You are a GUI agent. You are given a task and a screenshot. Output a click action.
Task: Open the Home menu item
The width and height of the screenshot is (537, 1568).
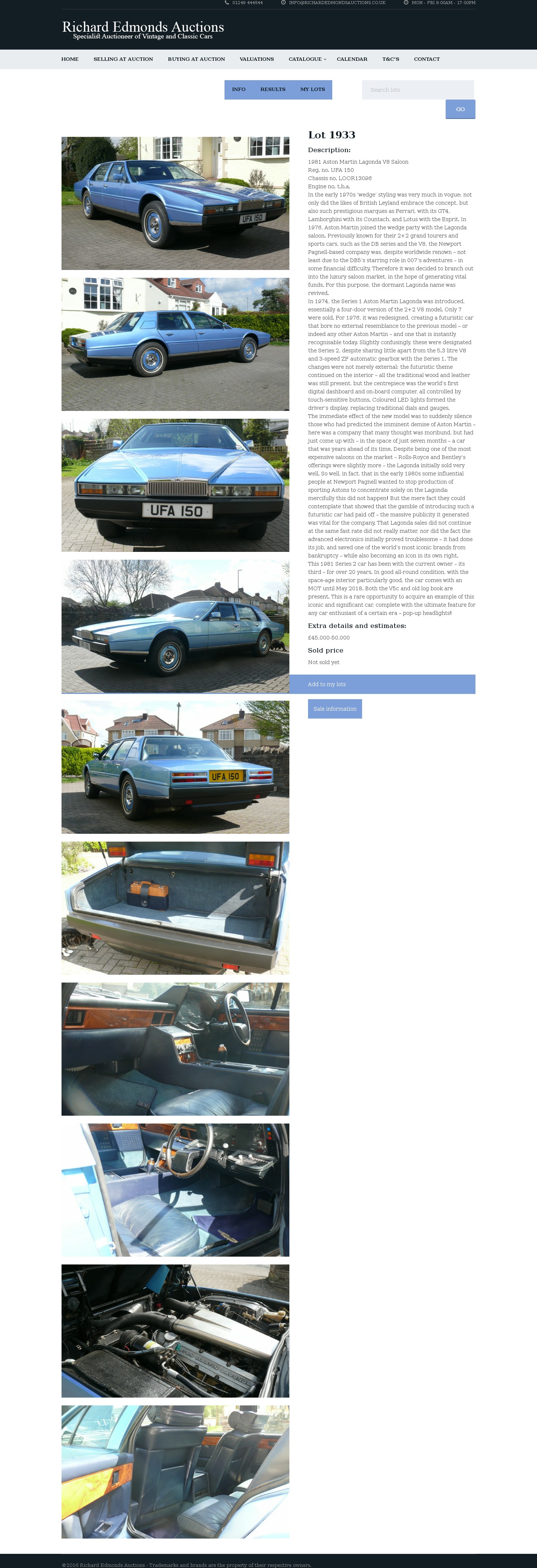pyautogui.click(x=70, y=59)
